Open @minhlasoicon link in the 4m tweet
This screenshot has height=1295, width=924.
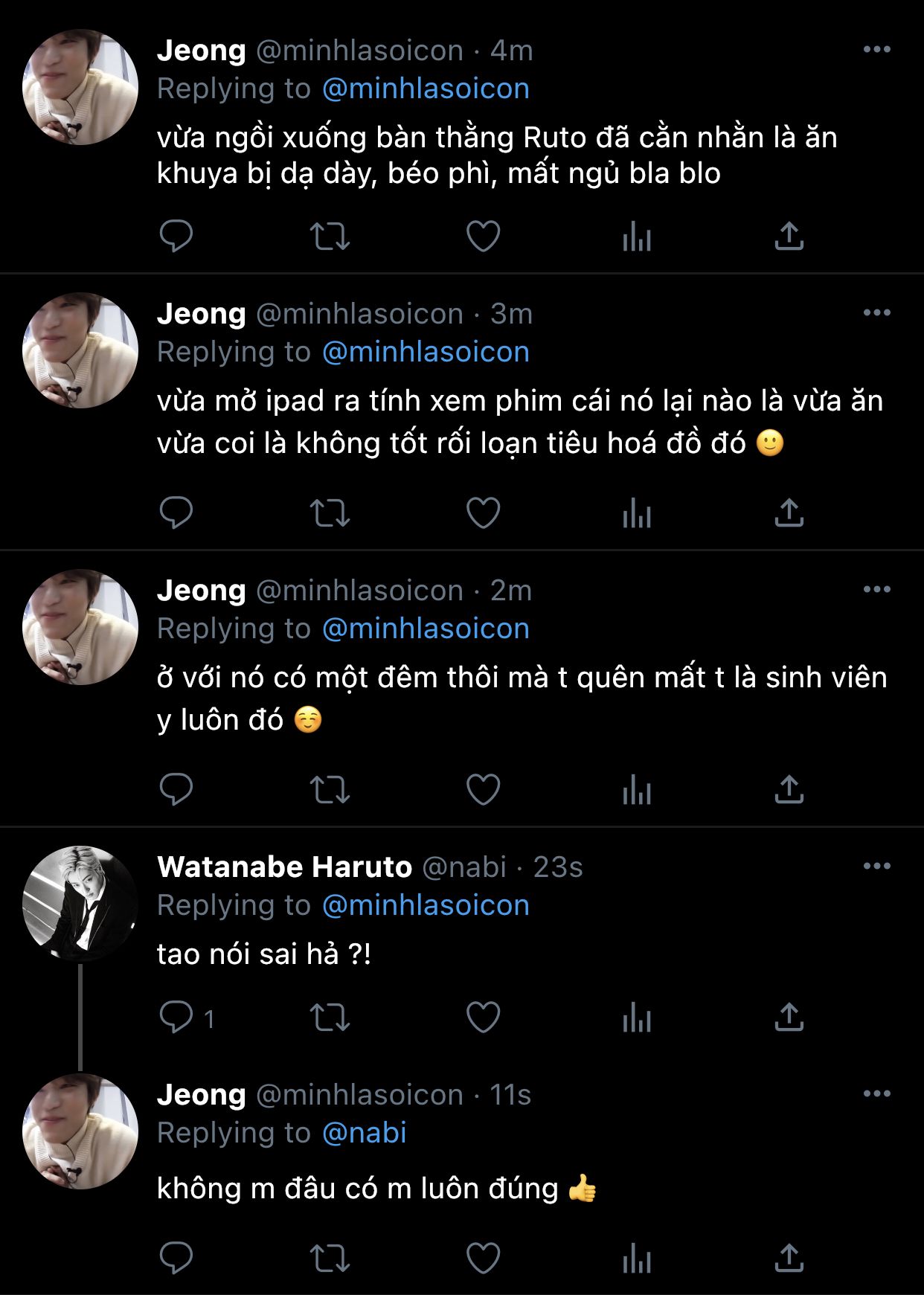pos(426,89)
